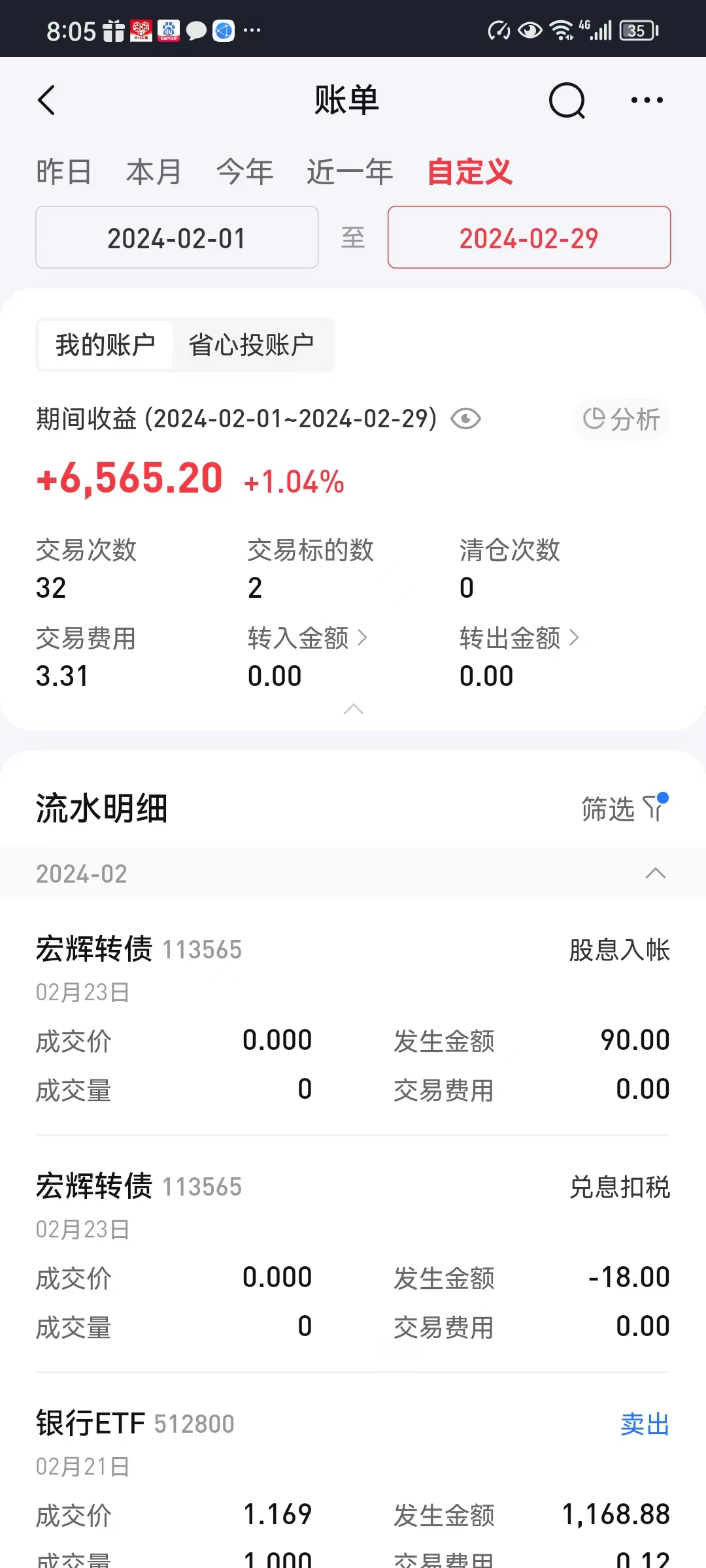
Task: Open the 筛选 filter for 流水明细
Action: coord(624,809)
